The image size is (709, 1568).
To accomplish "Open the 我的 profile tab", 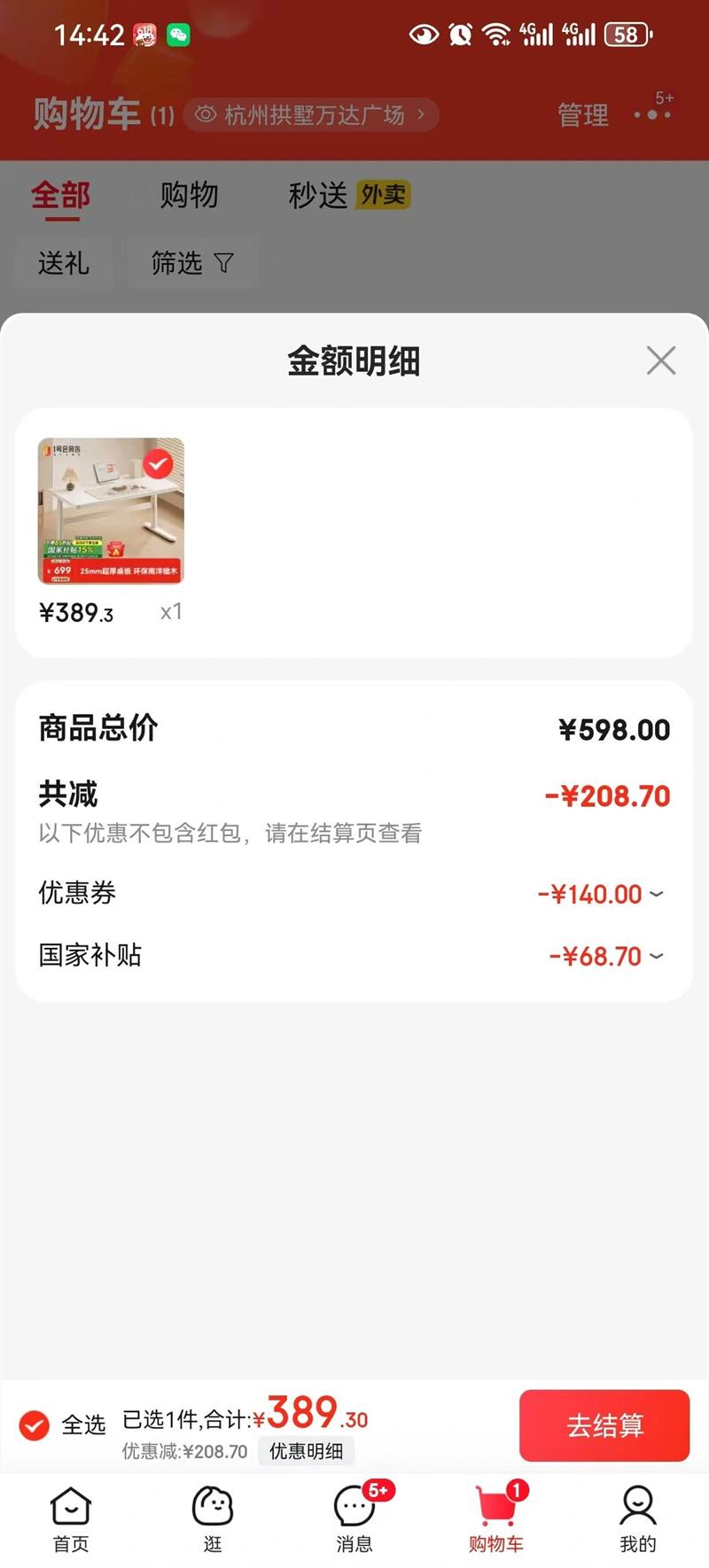I will (x=637, y=1519).
